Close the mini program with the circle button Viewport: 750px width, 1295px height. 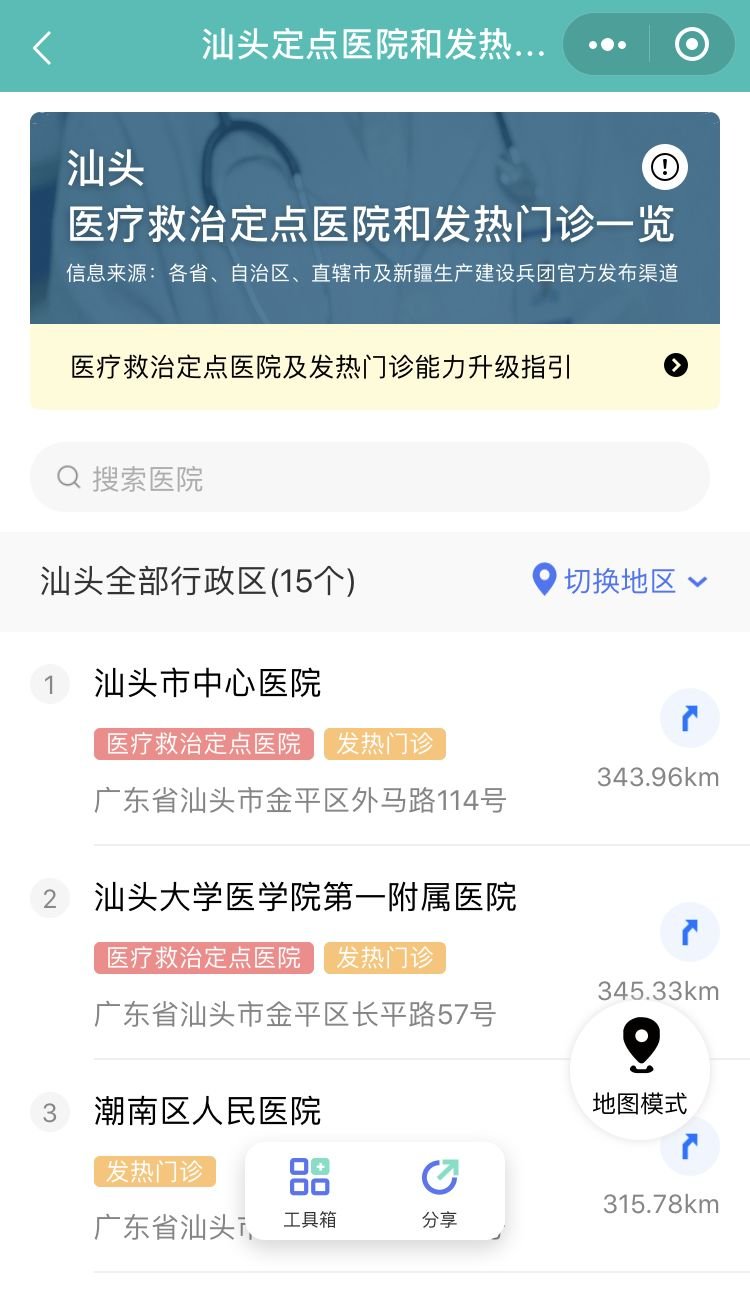coord(691,45)
